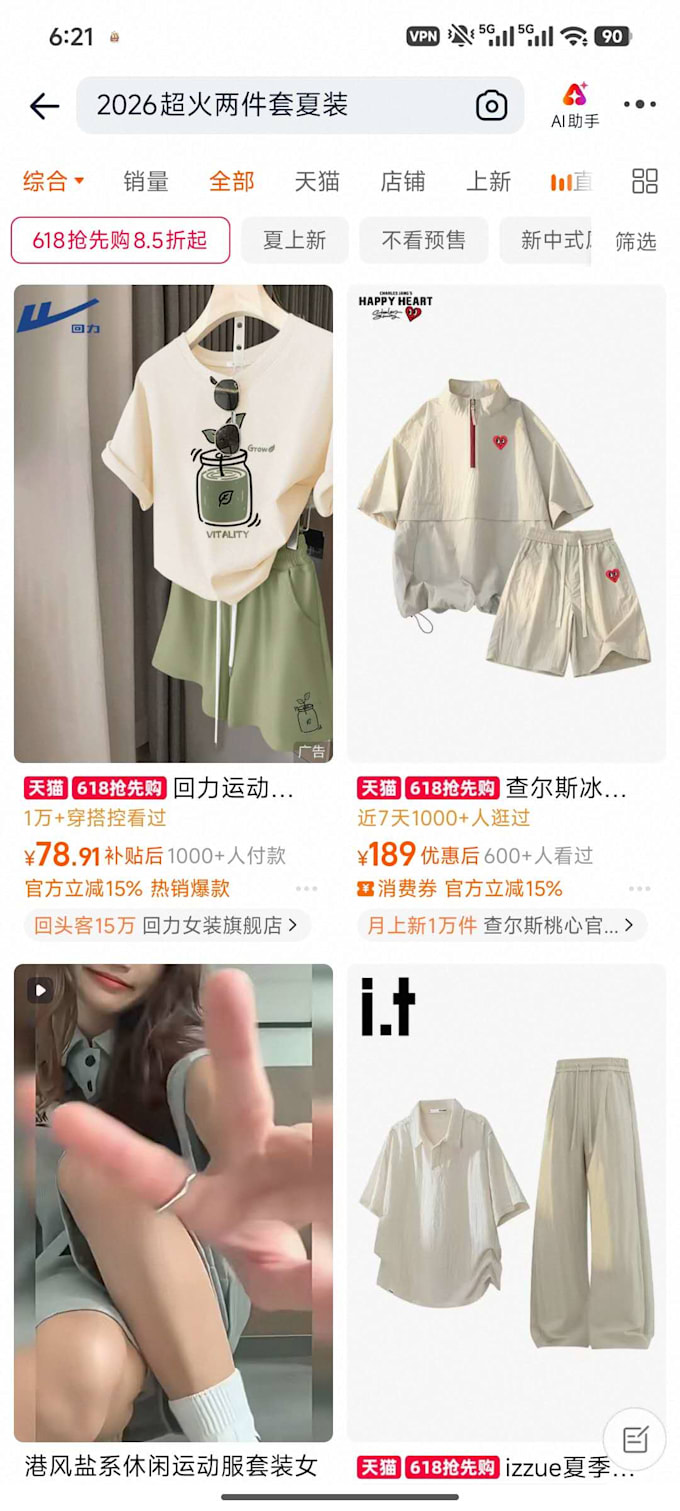Open the 港风盐系休闲运动服套装女 video product
This screenshot has width=680, height=1511.
(x=173, y=1202)
